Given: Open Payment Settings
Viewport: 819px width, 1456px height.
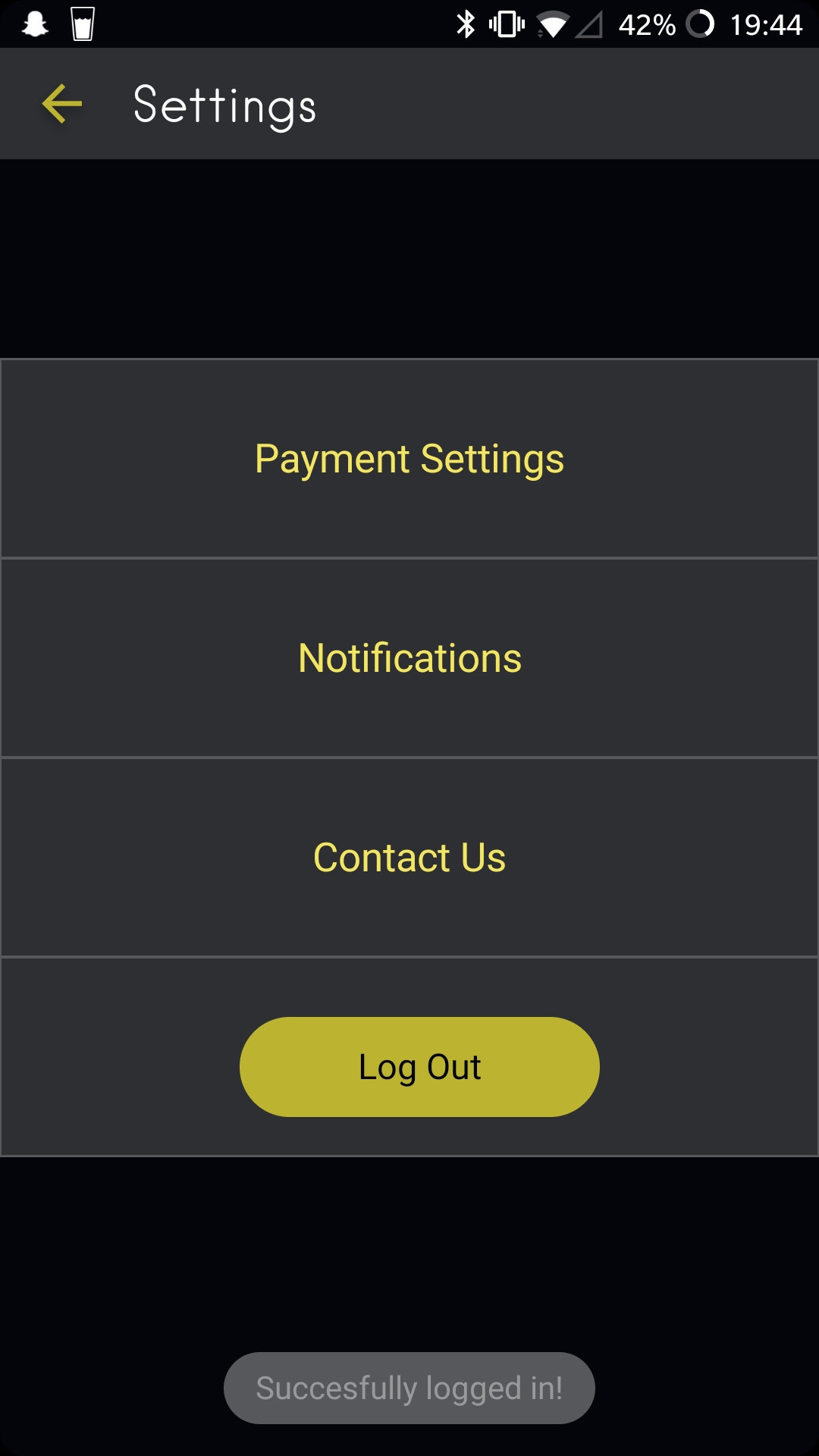Looking at the screenshot, I should 409,459.
